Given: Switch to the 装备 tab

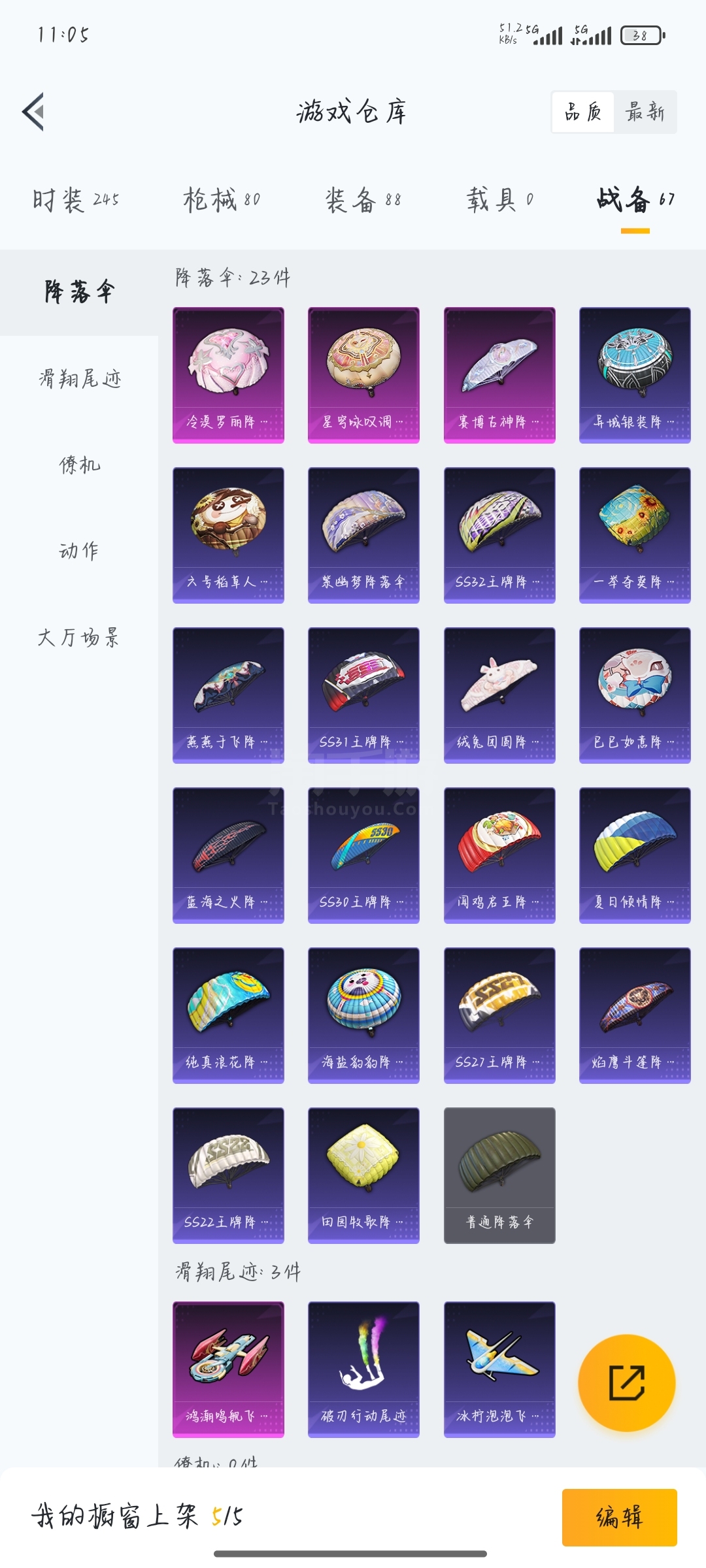Looking at the screenshot, I should 363,200.
